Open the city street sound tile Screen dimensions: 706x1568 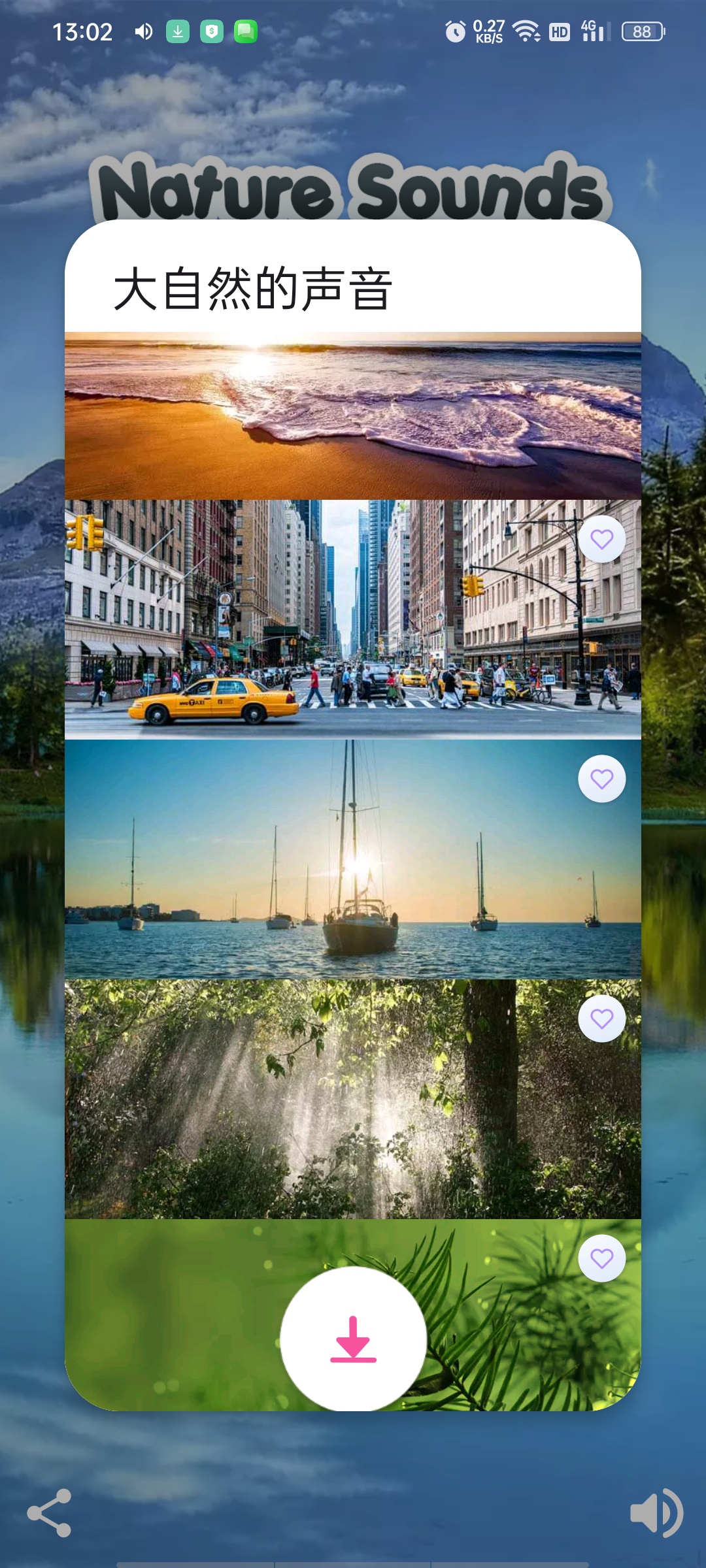click(353, 619)
